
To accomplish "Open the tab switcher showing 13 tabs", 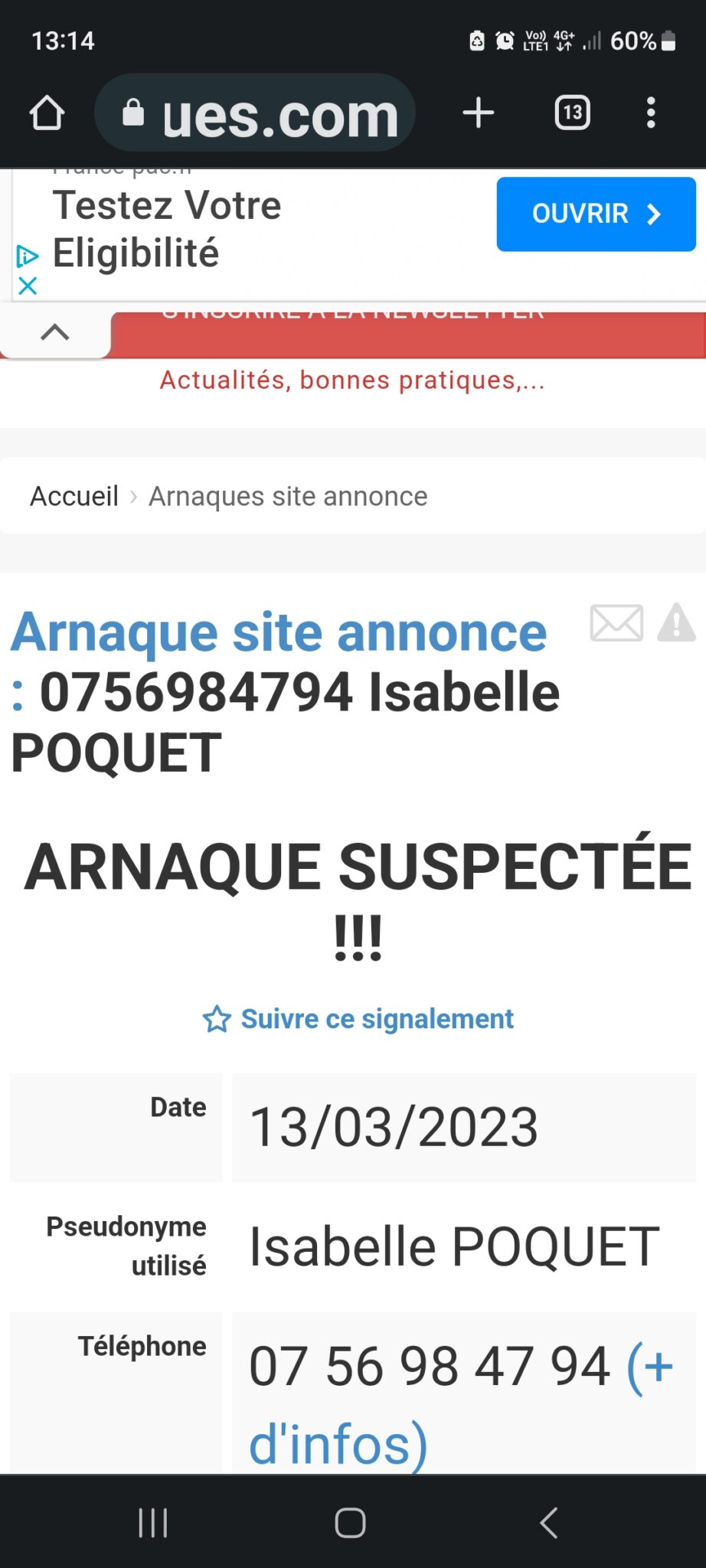I will point(572,113).
